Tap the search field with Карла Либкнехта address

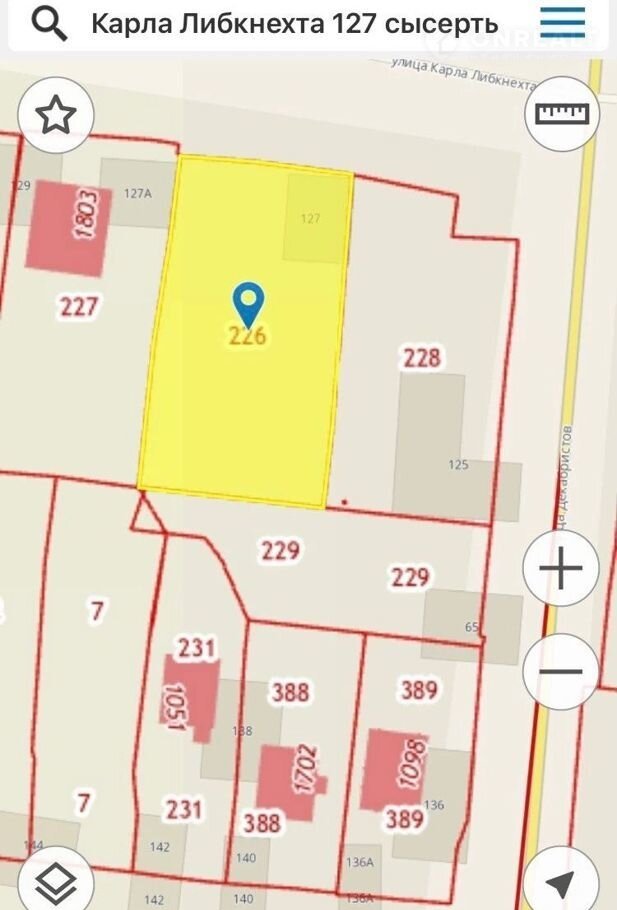[295, 24]
